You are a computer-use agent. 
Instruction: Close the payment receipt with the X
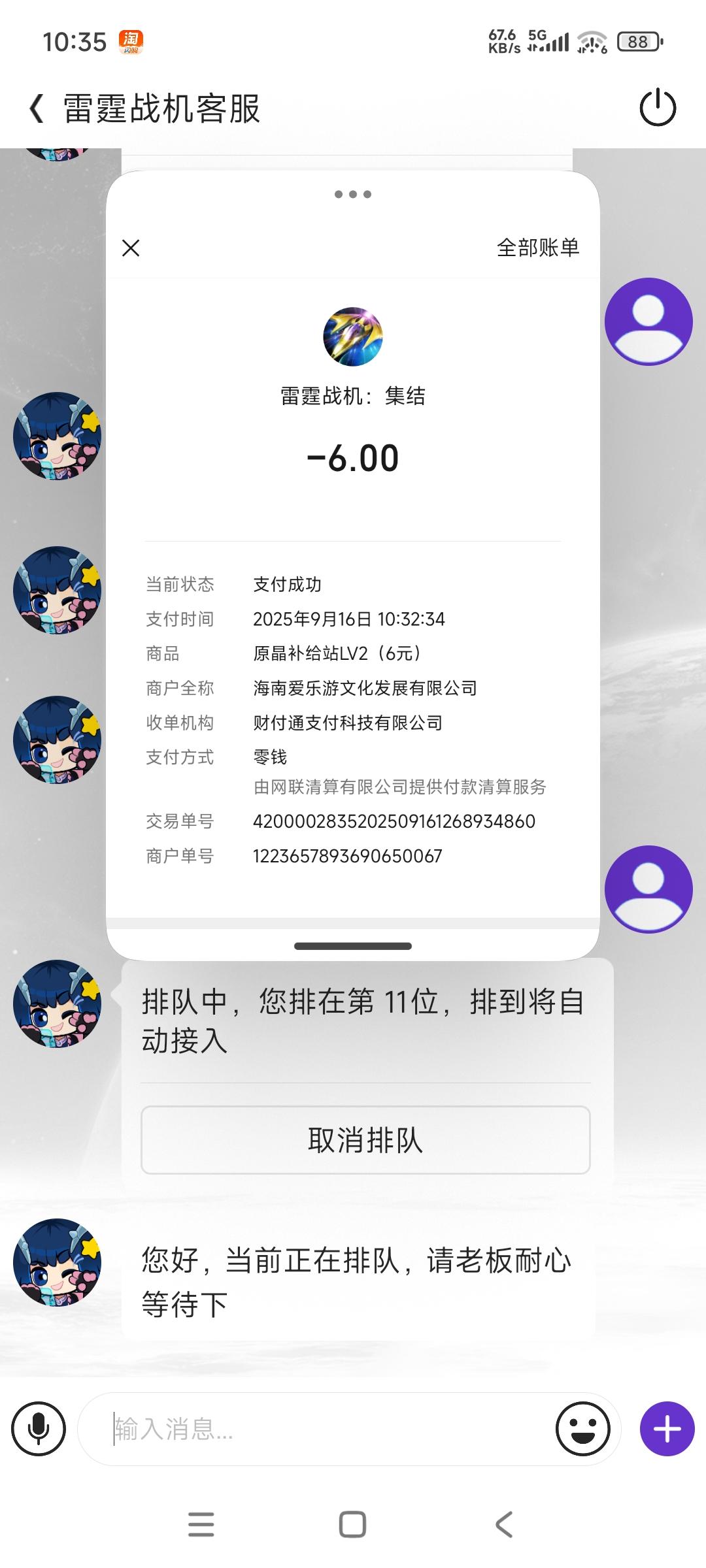click(x=131, y=248)
